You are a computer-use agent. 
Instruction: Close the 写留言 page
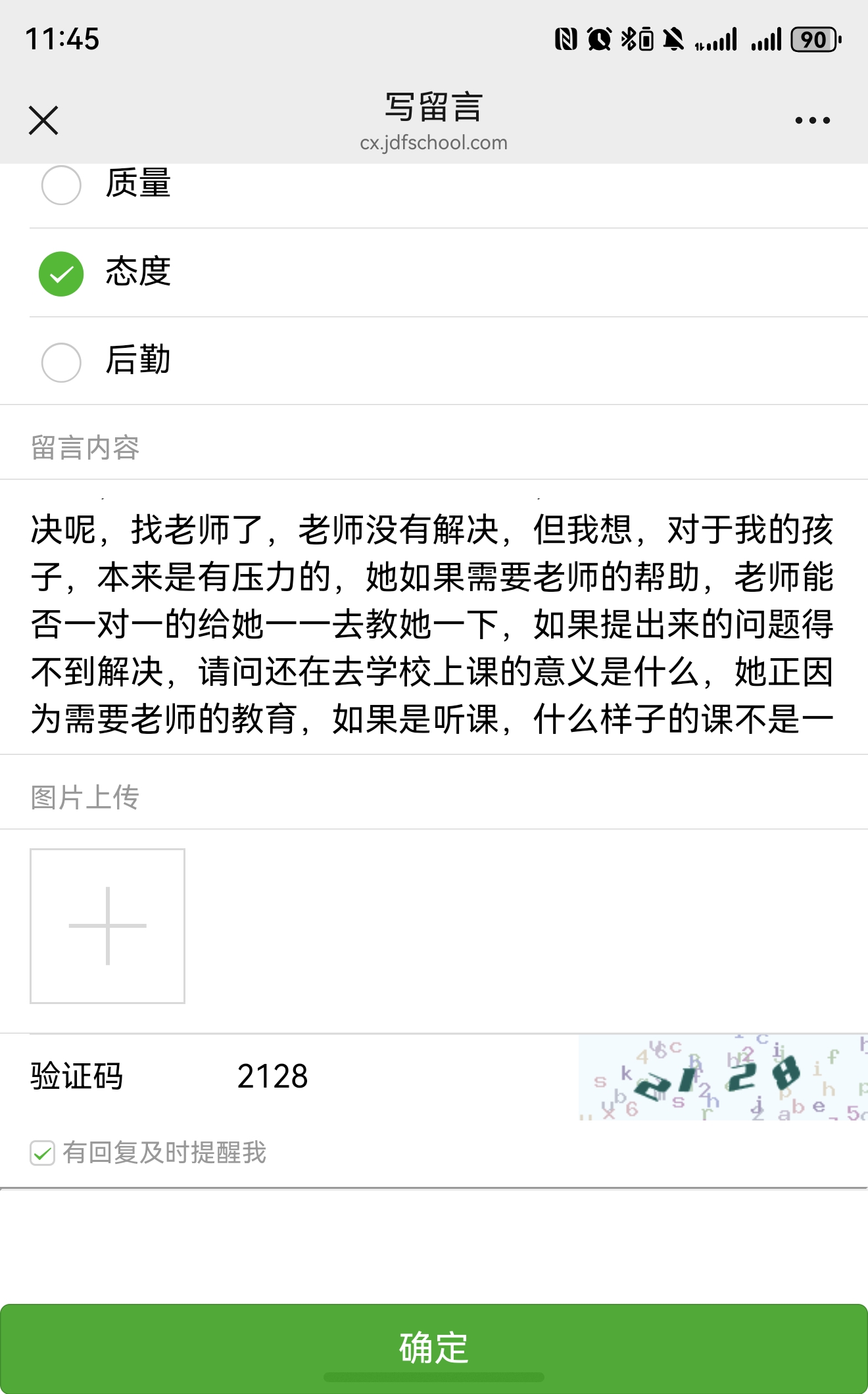click(x=43, y=120)
